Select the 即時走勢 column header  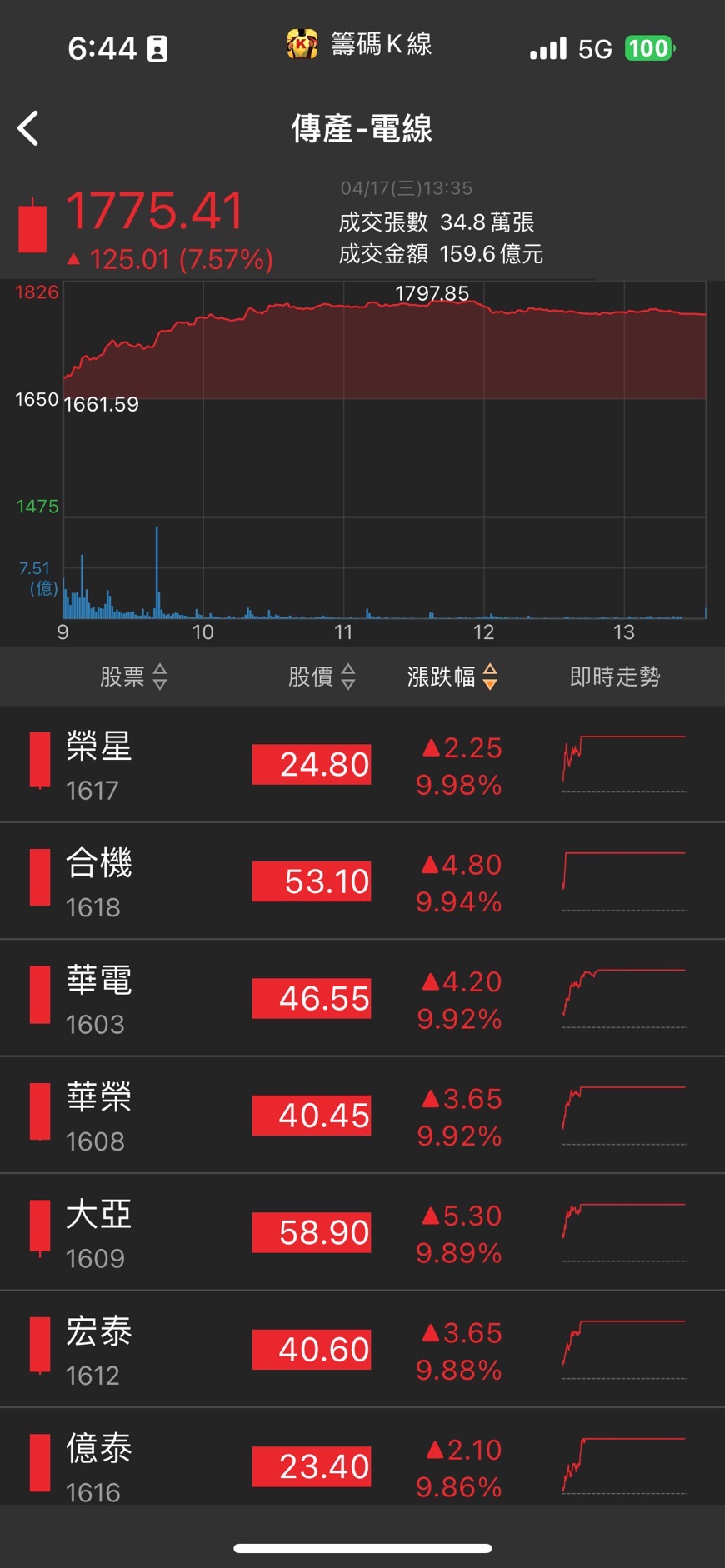[x=614, y=677]
